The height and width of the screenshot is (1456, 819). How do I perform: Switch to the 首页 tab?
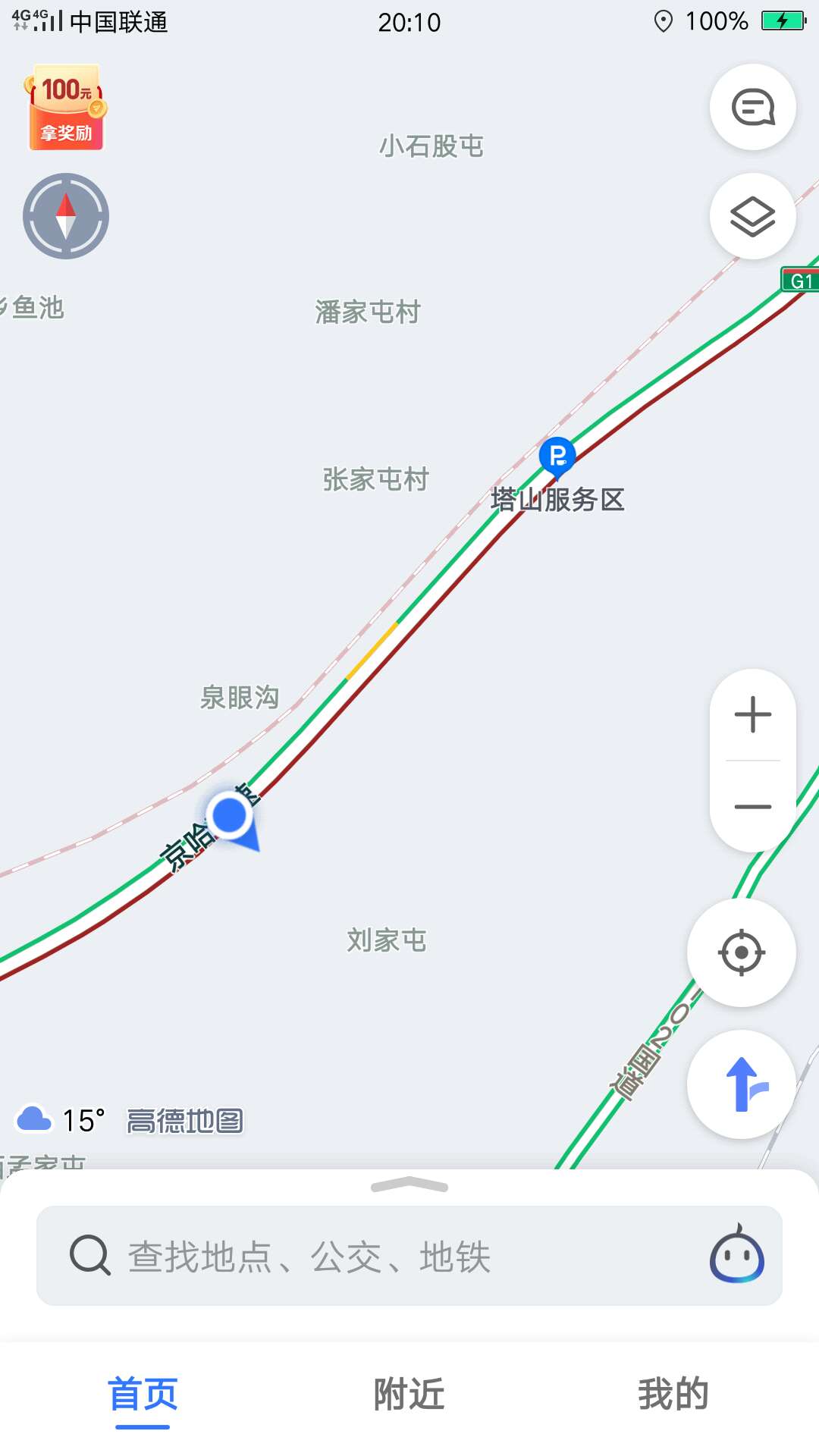point(143,1395)
